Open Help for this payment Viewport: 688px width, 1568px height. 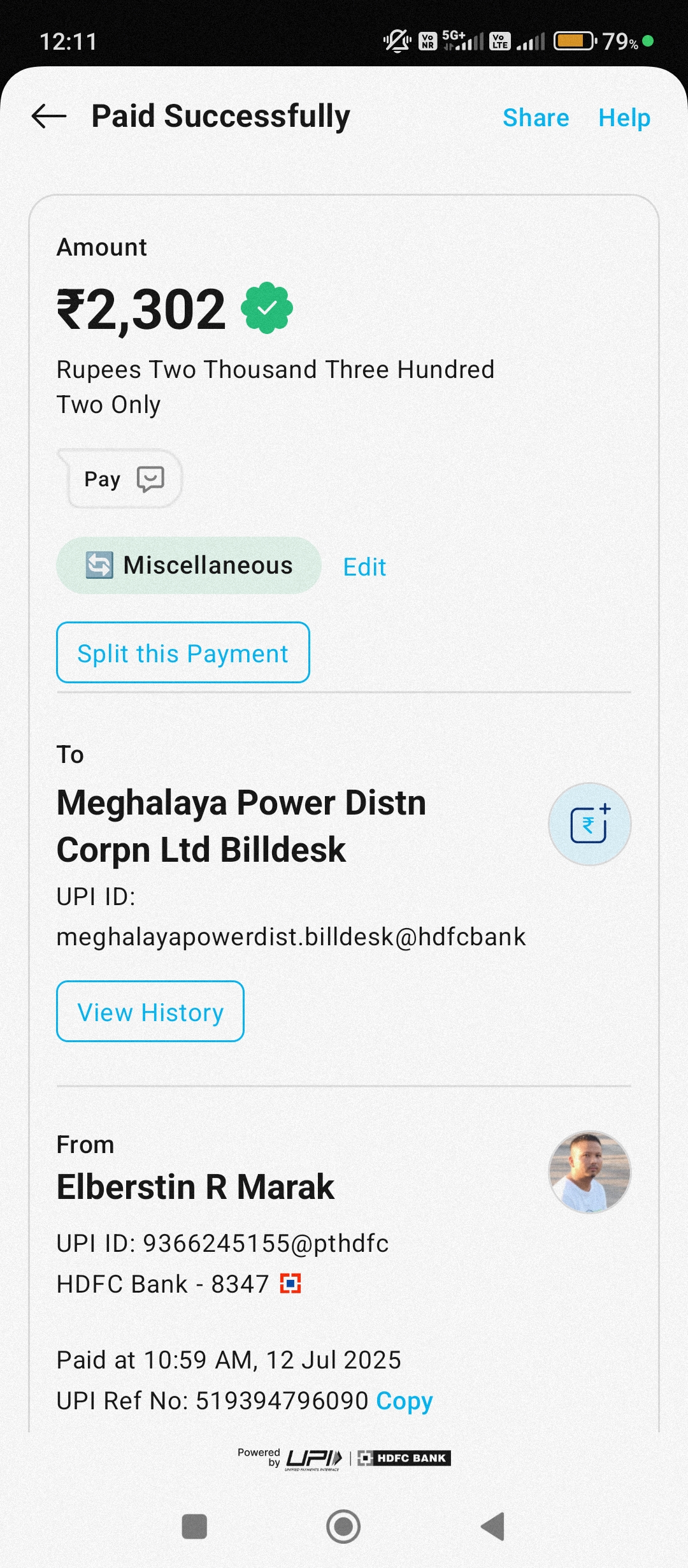624,118
